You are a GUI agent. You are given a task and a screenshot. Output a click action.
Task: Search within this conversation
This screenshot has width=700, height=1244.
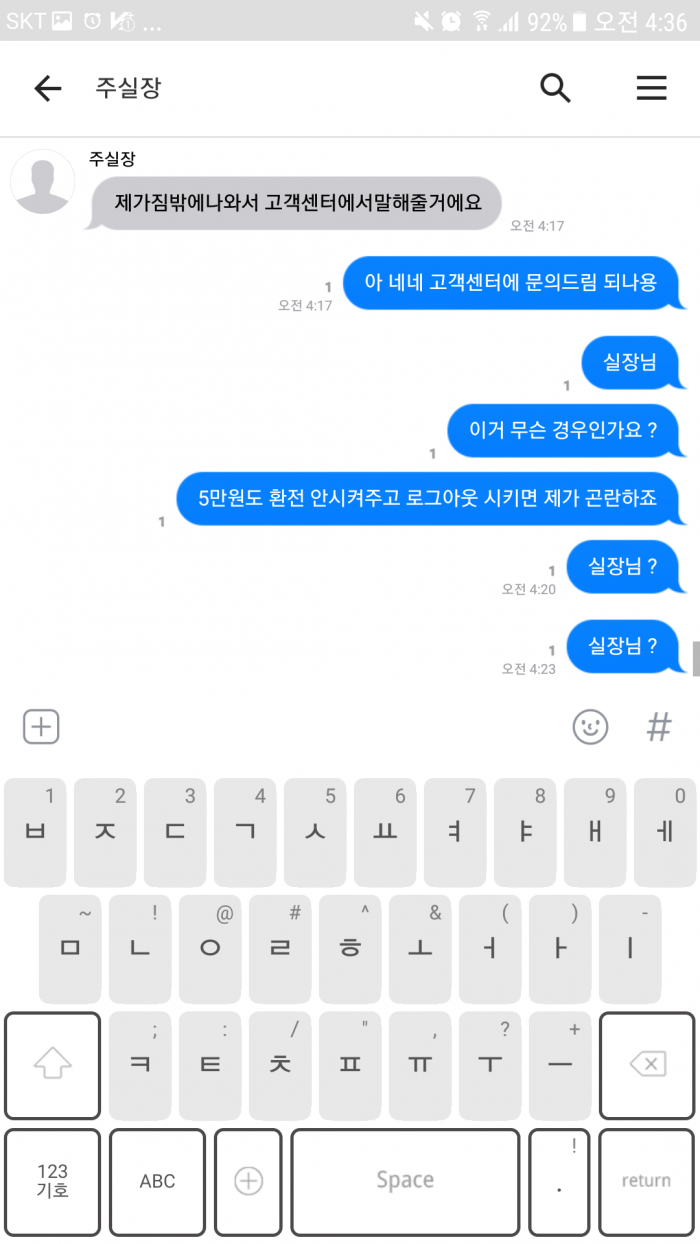555,88
